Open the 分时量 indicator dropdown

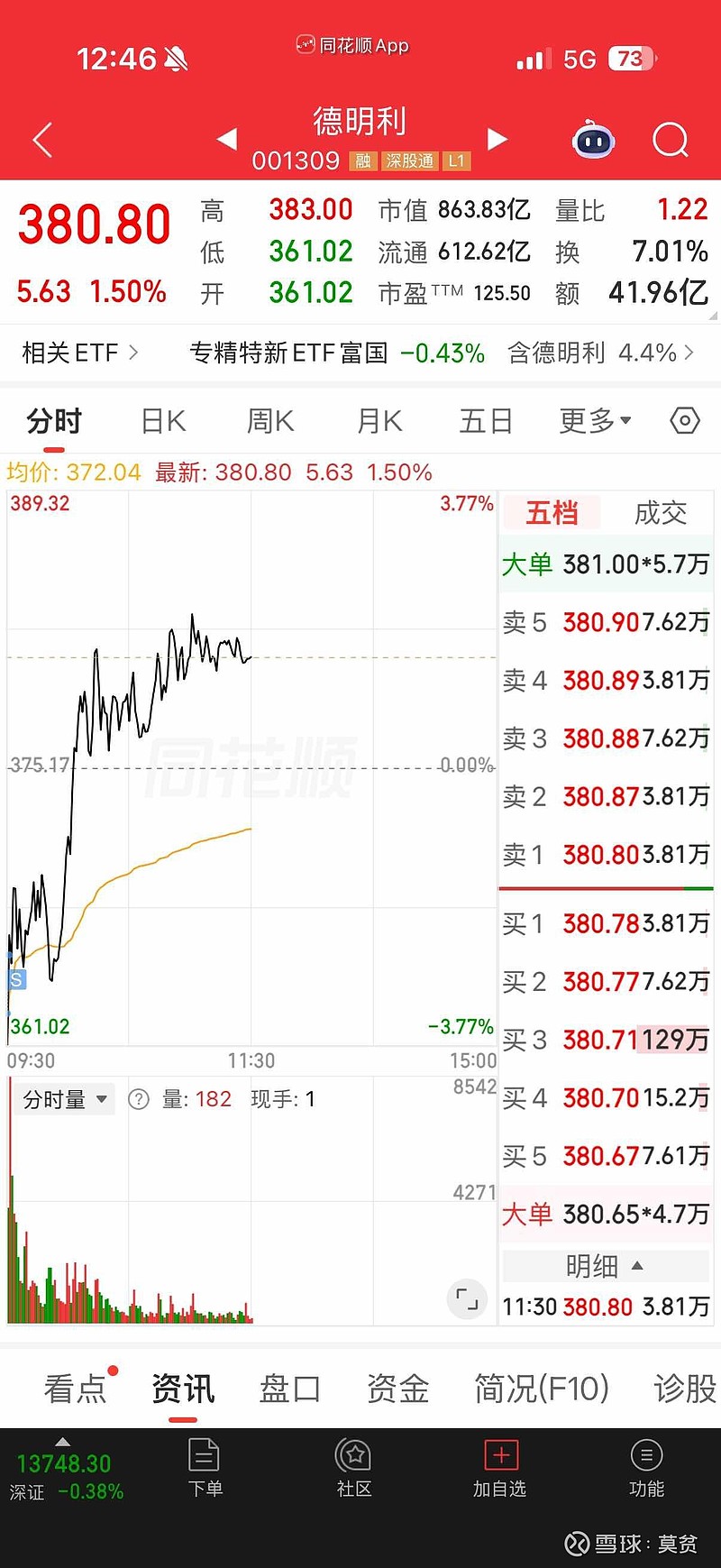point(63,1098)
